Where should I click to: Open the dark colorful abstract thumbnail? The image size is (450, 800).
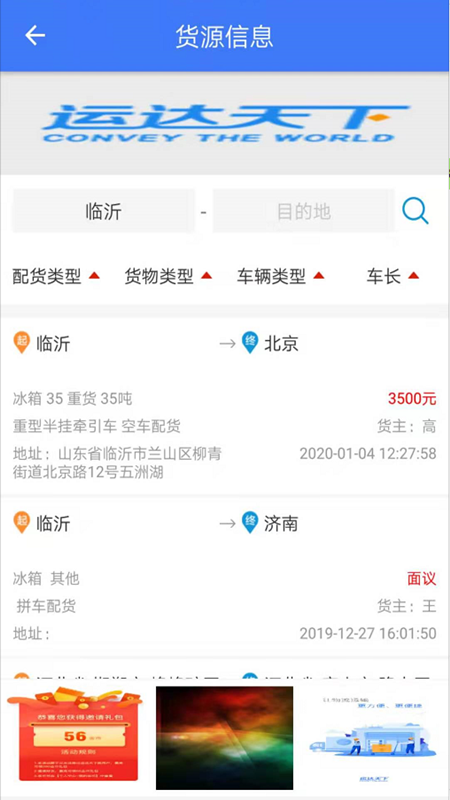(x=224, y=738)
